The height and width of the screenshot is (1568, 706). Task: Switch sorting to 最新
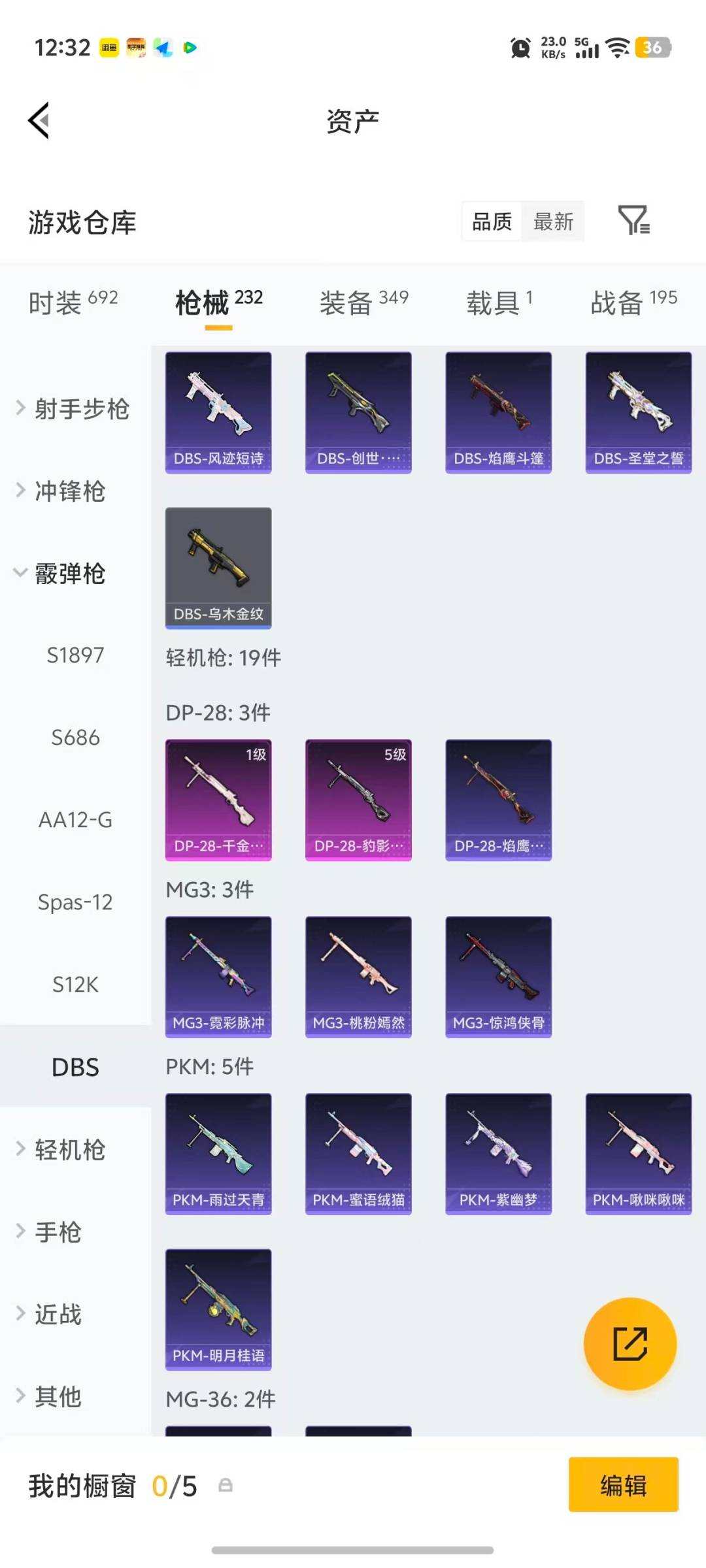552,222
